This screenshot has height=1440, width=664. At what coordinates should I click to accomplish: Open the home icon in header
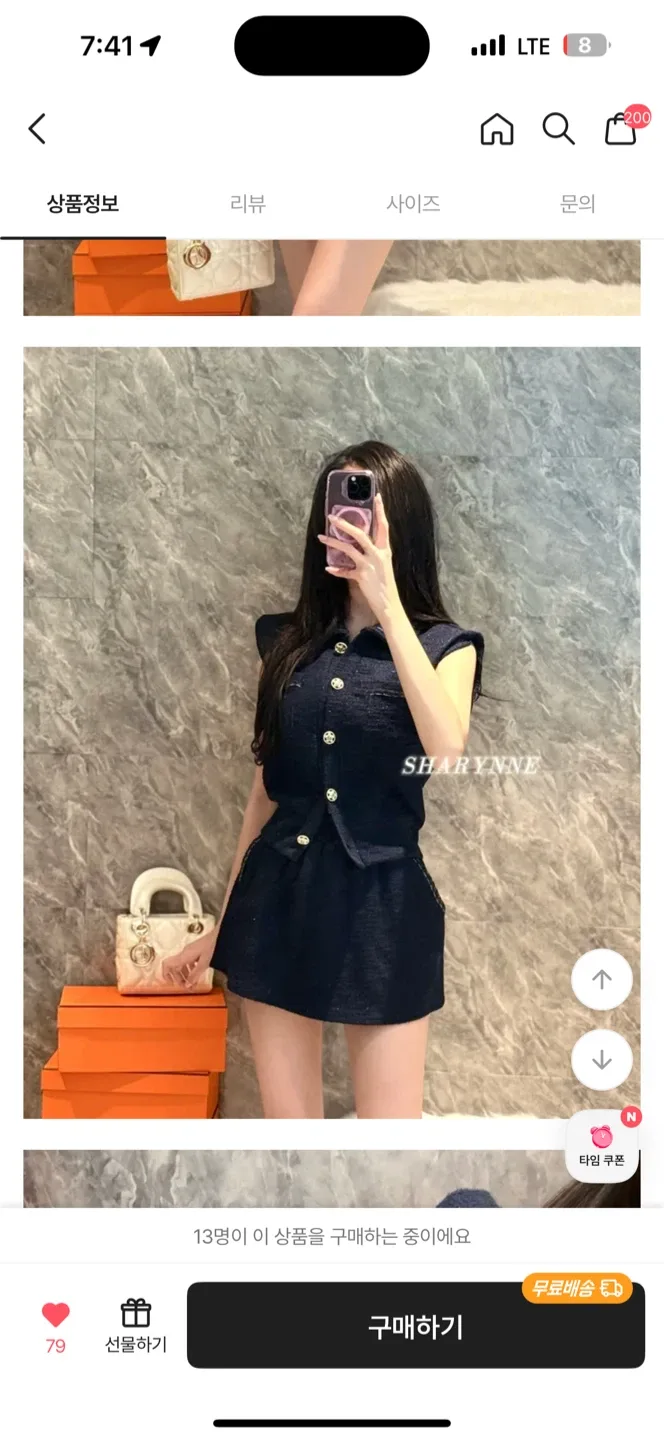tap(496, 129)
